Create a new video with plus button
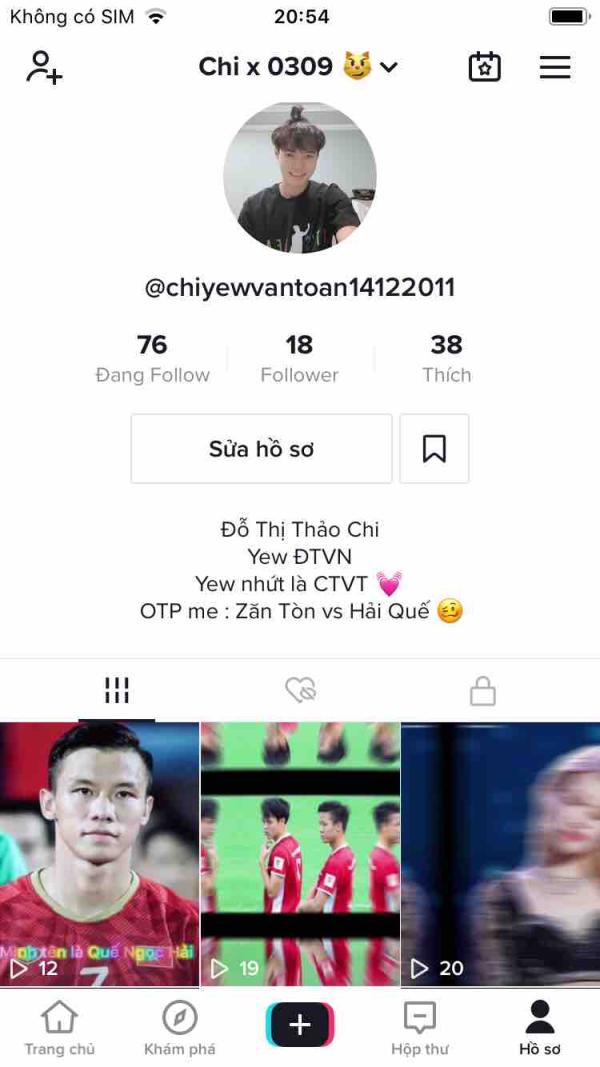The image size is (600, 1067). 300,1025
